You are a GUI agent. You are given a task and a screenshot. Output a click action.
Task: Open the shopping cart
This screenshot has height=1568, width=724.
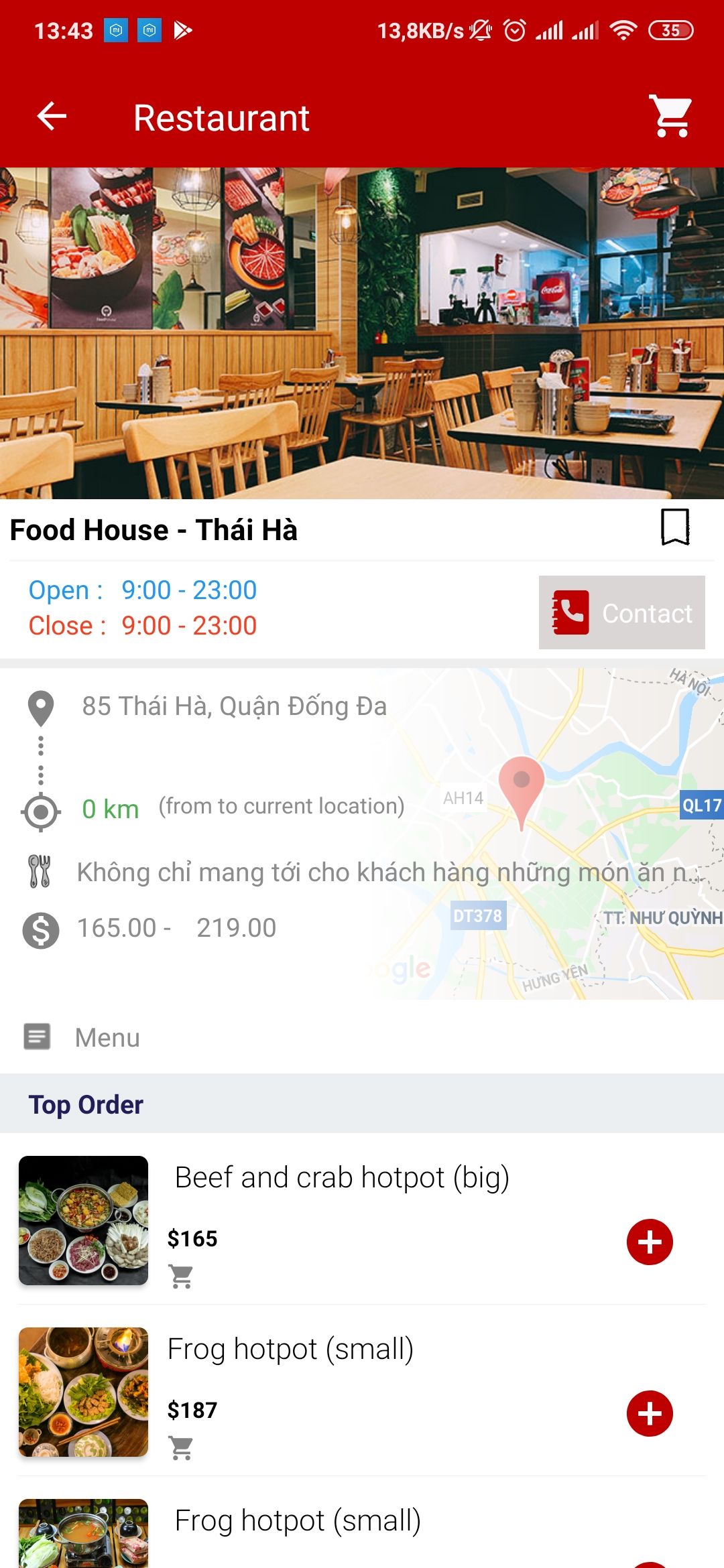click(671, 117)
